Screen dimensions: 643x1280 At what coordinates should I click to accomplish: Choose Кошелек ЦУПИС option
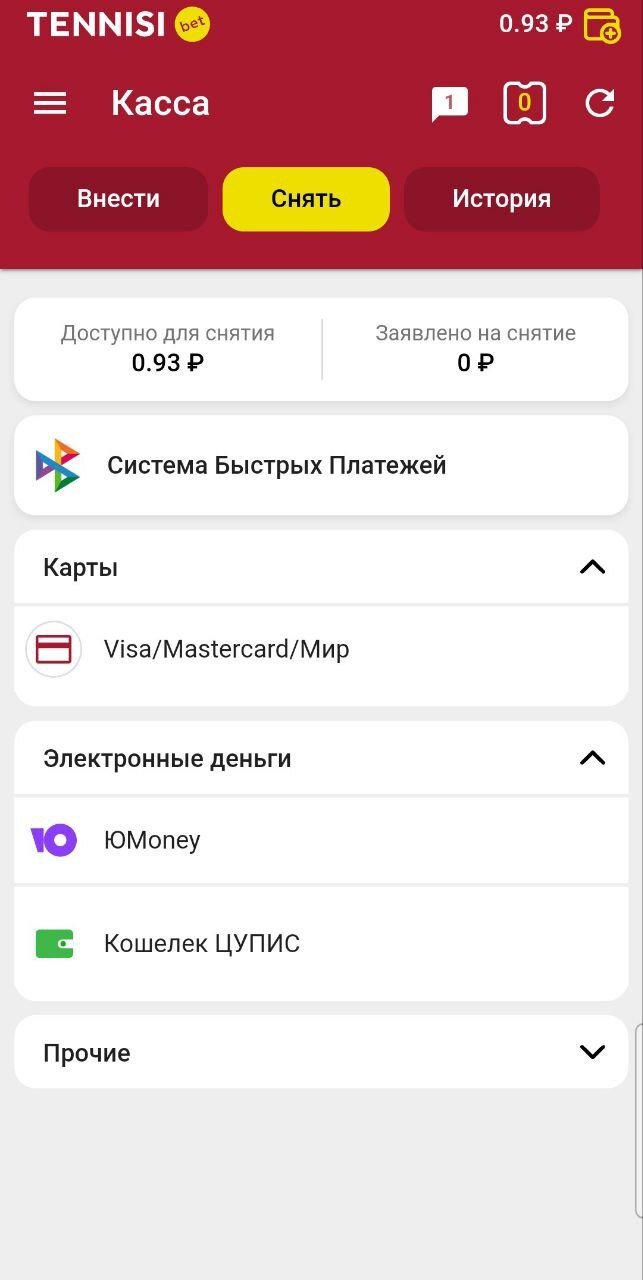pos(321,943)
